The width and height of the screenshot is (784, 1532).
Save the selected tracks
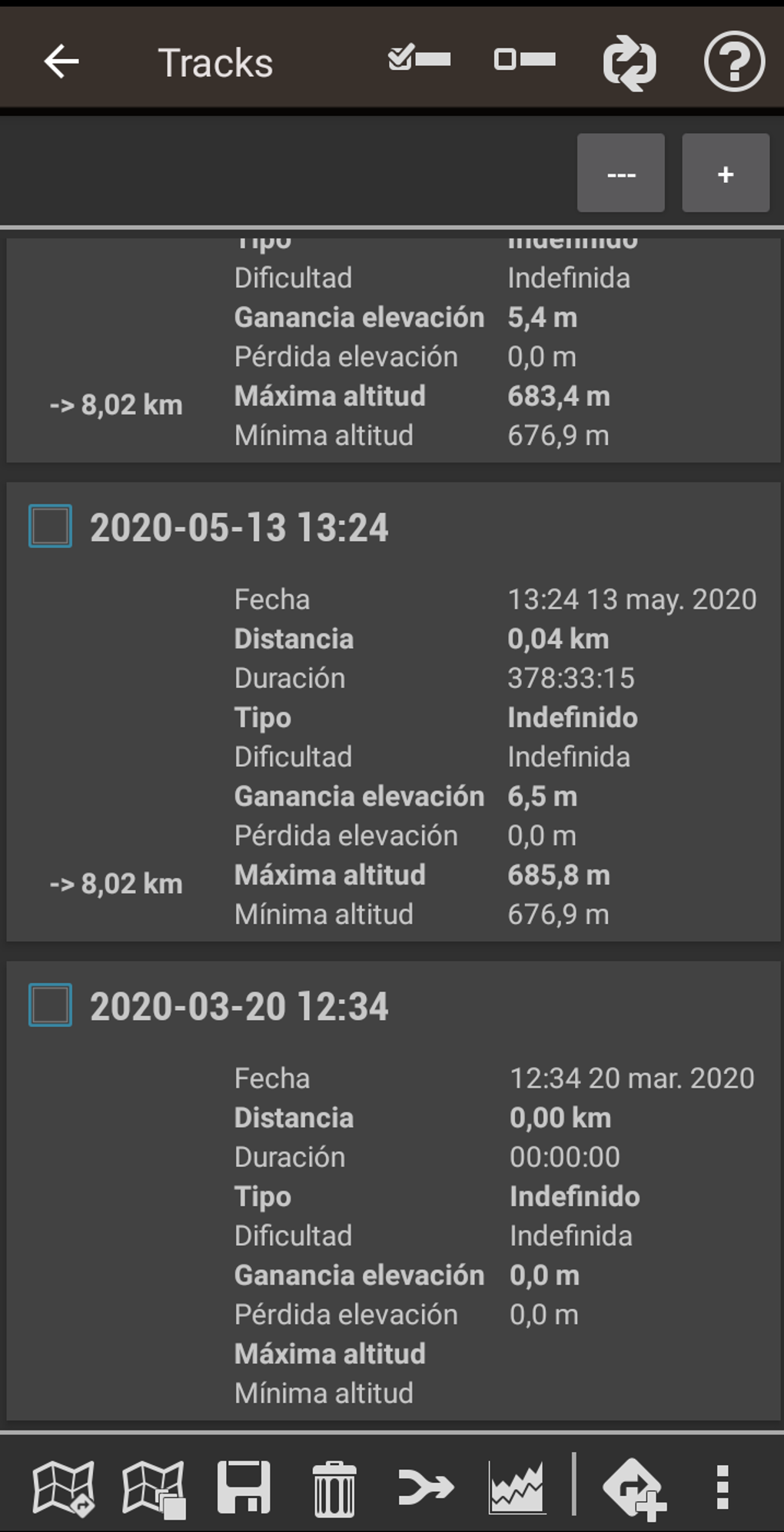[x=244, y=1487]
